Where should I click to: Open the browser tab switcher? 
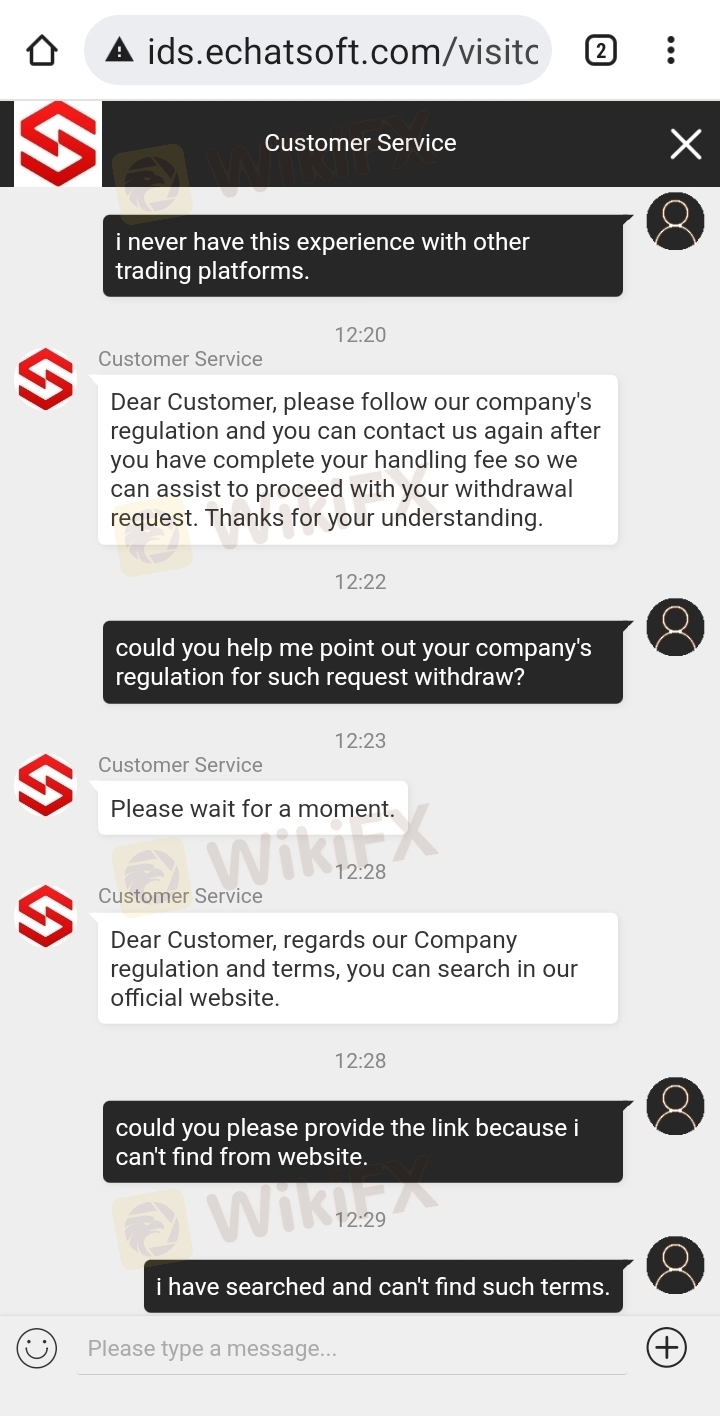[x=600, y=50]
